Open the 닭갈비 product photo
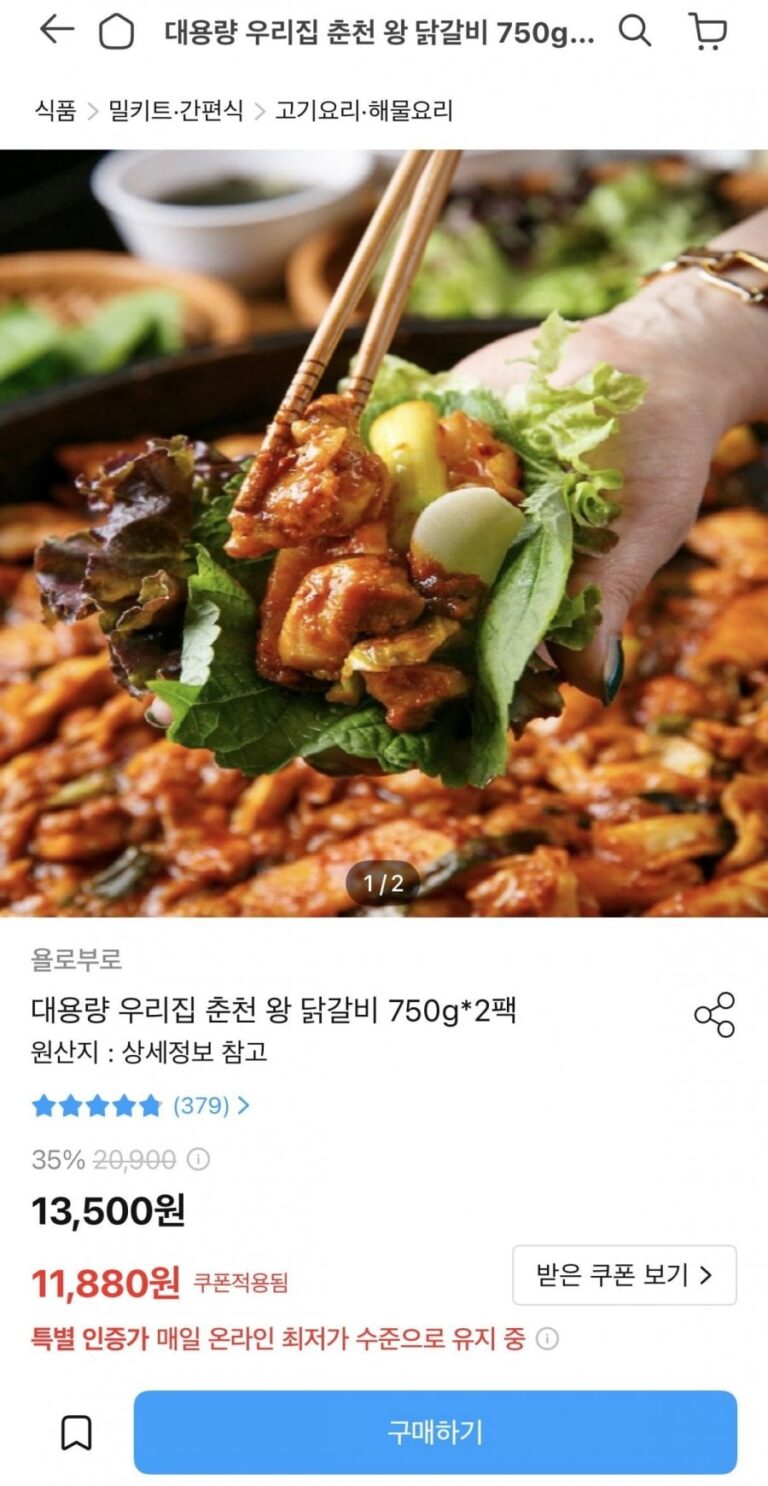768x1486 pixels. click(x=384, y=532)
